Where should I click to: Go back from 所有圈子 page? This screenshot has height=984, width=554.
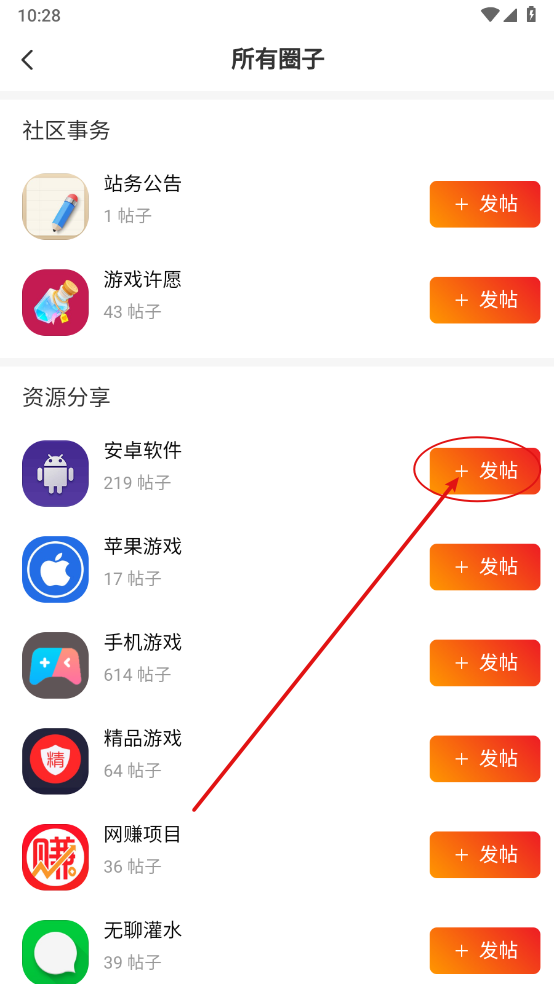27,60
